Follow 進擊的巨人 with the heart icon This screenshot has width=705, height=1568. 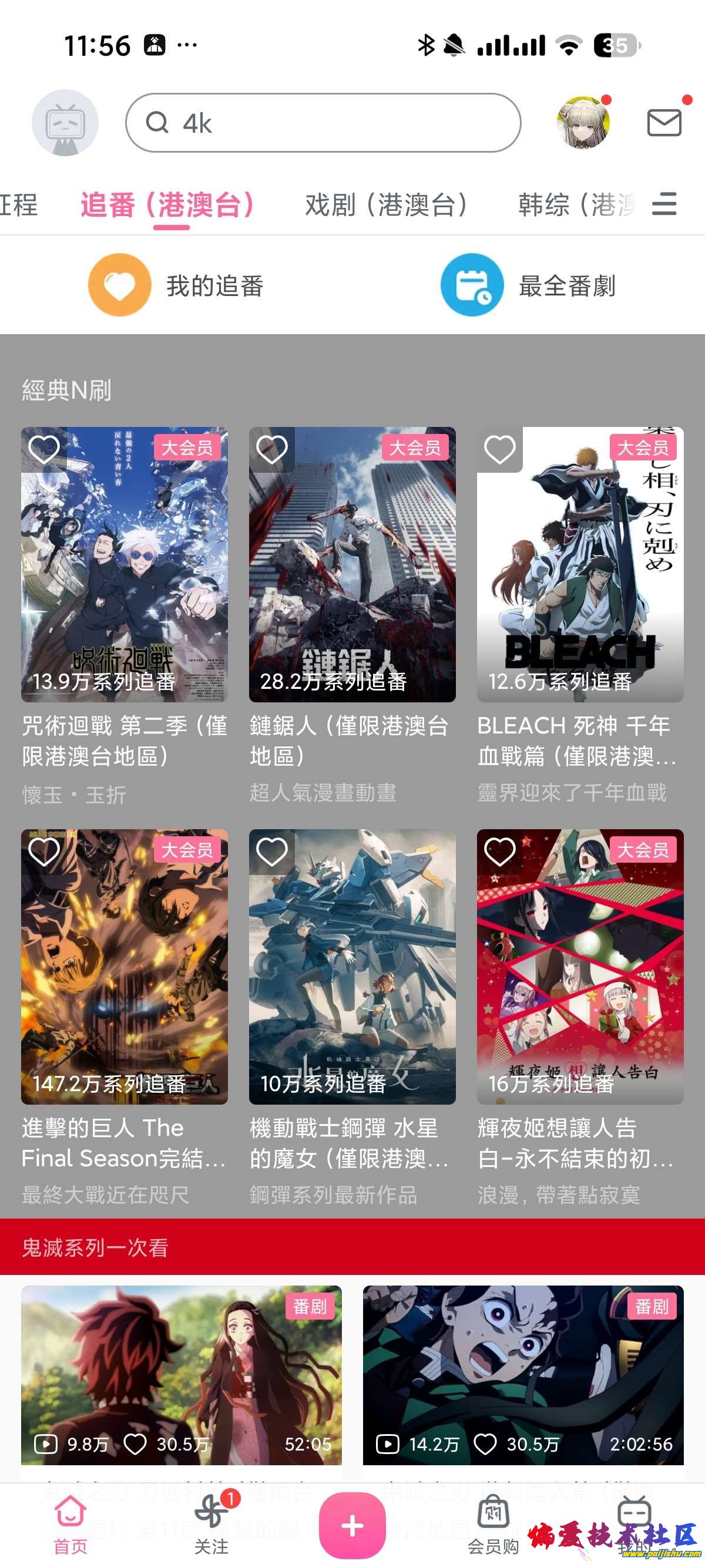44,852
